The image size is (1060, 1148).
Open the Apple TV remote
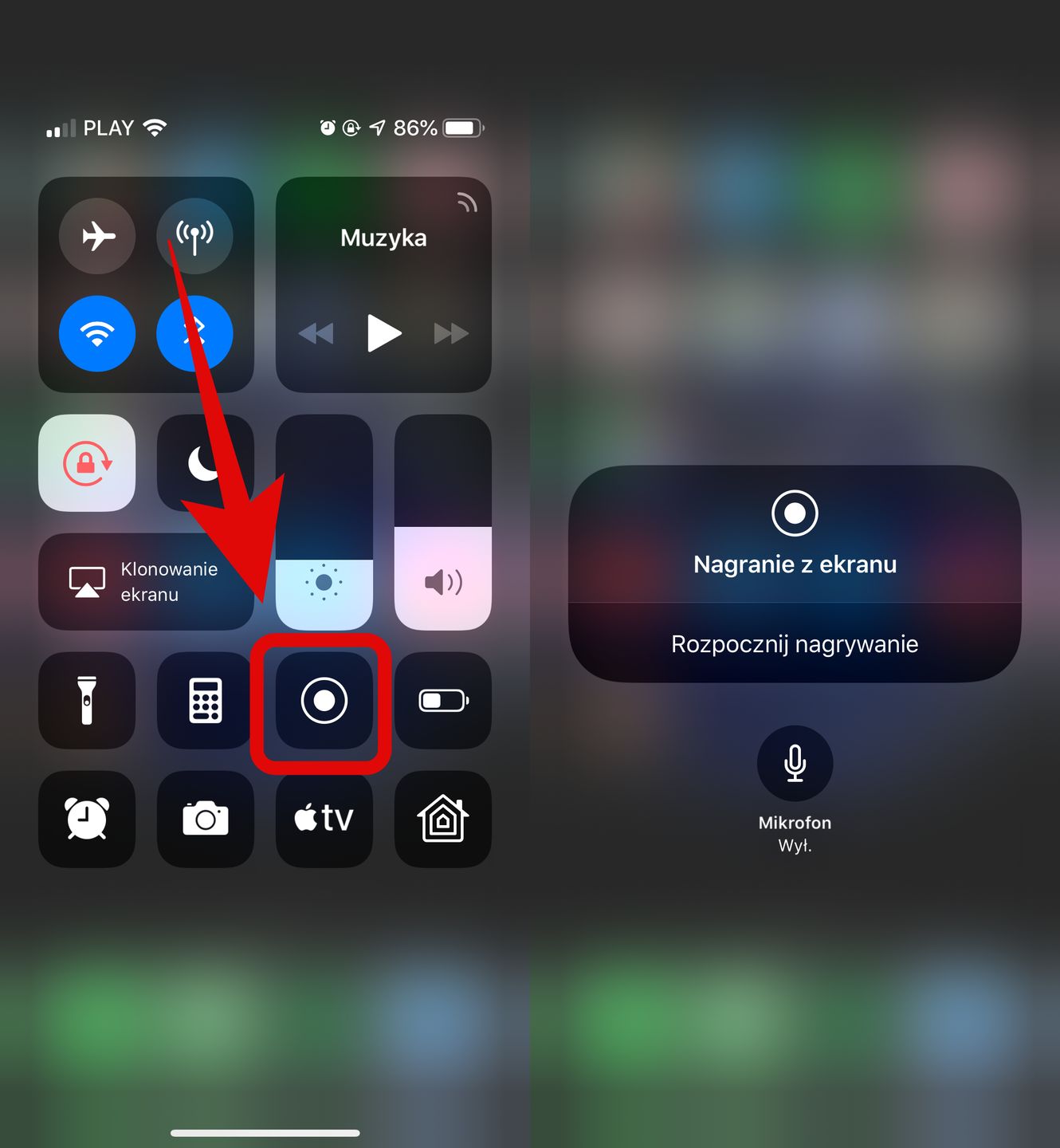click(324, 819)
